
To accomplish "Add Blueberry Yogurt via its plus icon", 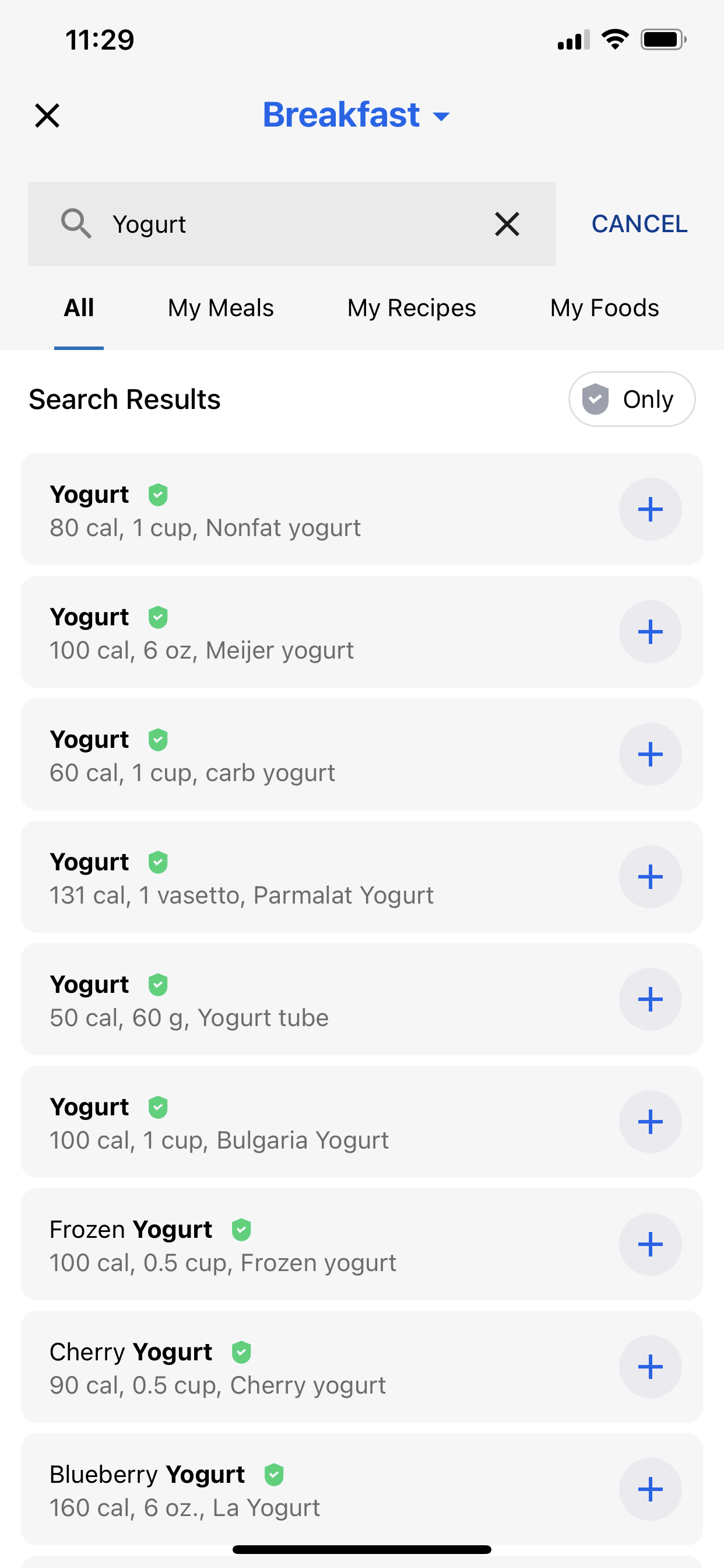I will [651, 1489].
